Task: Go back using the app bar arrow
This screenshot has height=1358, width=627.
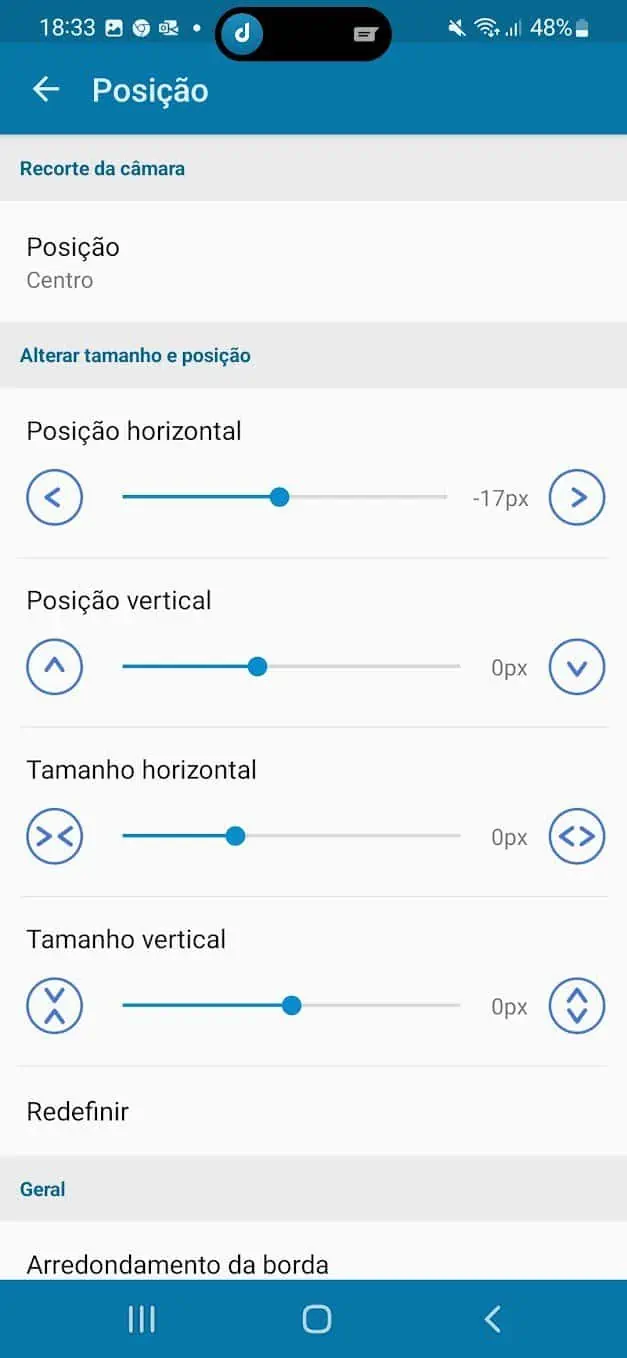Action: pyautogui.click(x=46, y=90)
